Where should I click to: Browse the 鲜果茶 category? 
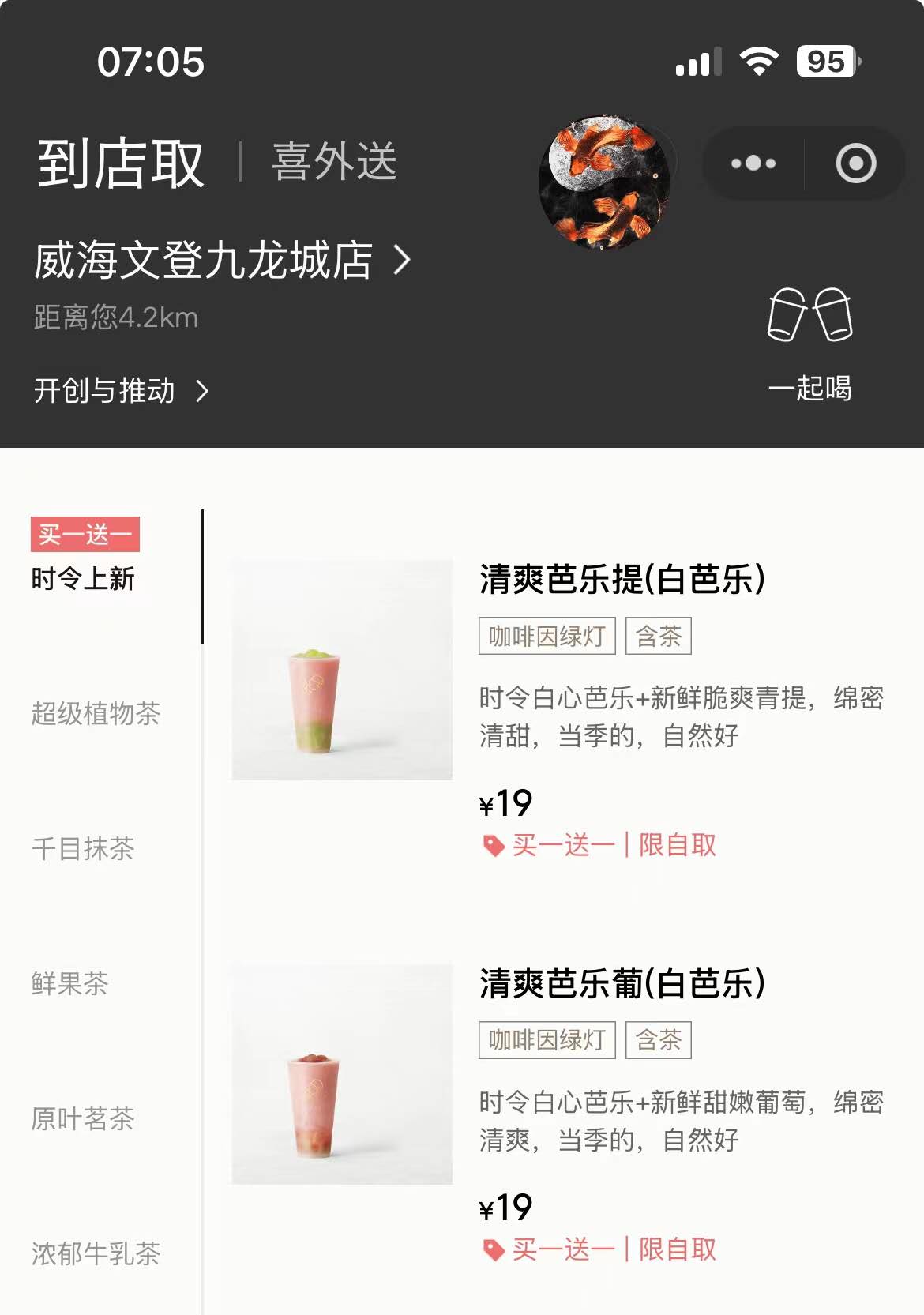click(x=69, y=983)
